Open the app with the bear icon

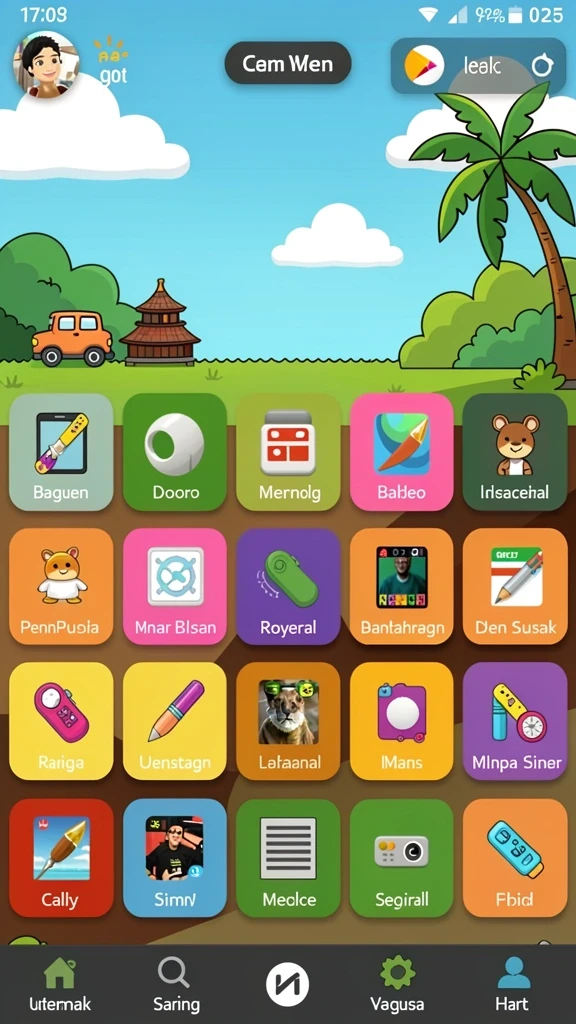[x=515, y=452]
